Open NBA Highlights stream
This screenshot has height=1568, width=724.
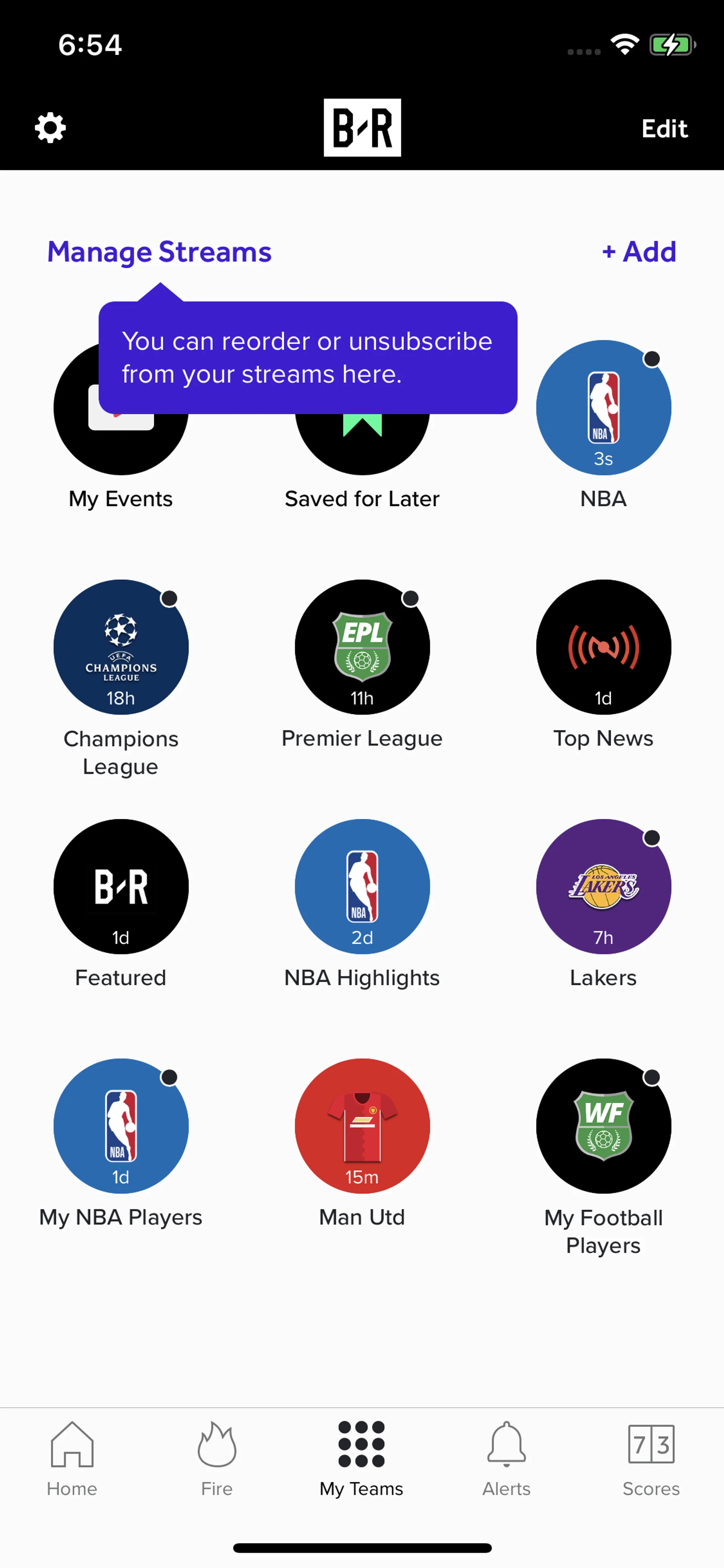pyautogui.click(x=362, y=886)
